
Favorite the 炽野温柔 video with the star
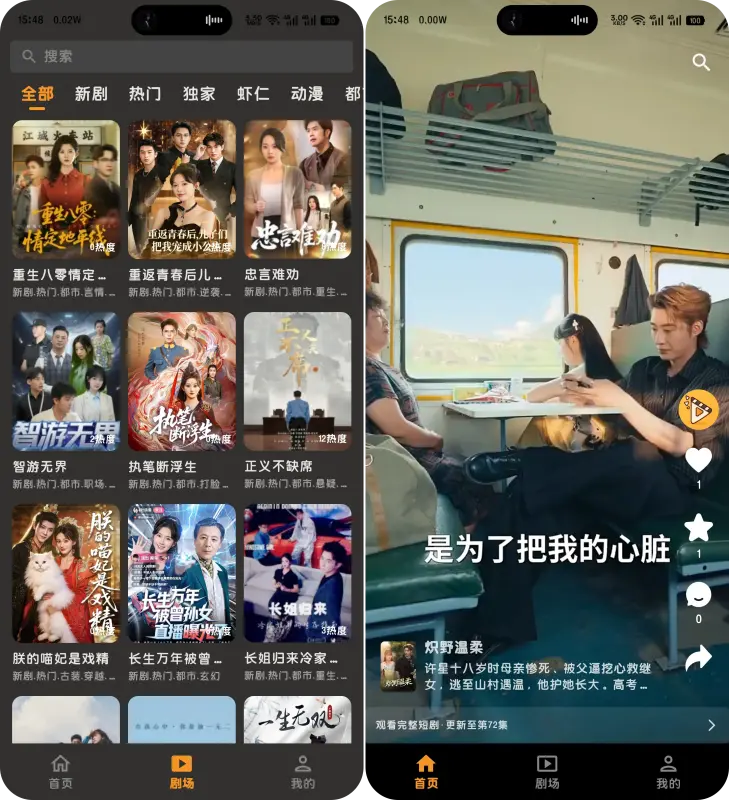699,527
